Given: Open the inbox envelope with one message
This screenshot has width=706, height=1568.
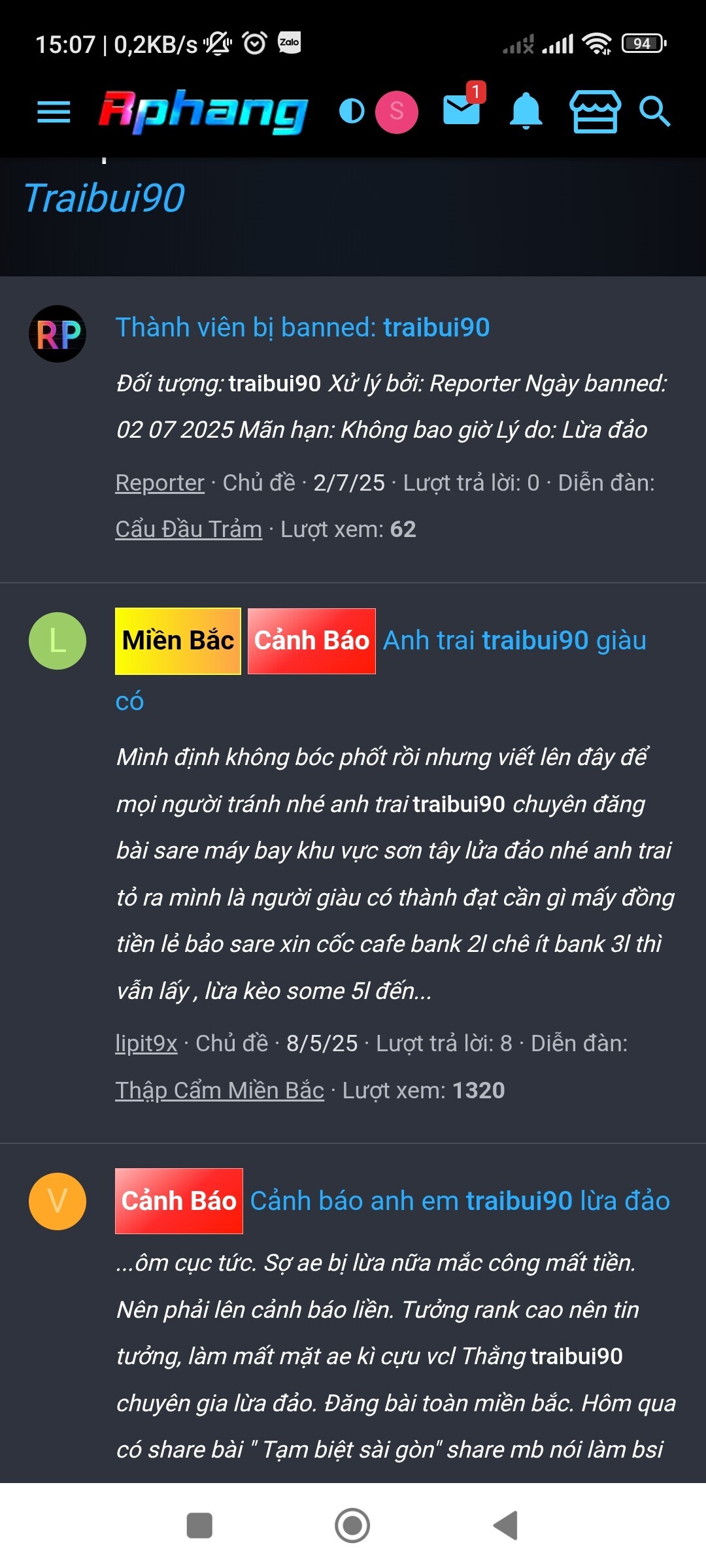Looking at the screenshot, I should click(x=462, y=110).
